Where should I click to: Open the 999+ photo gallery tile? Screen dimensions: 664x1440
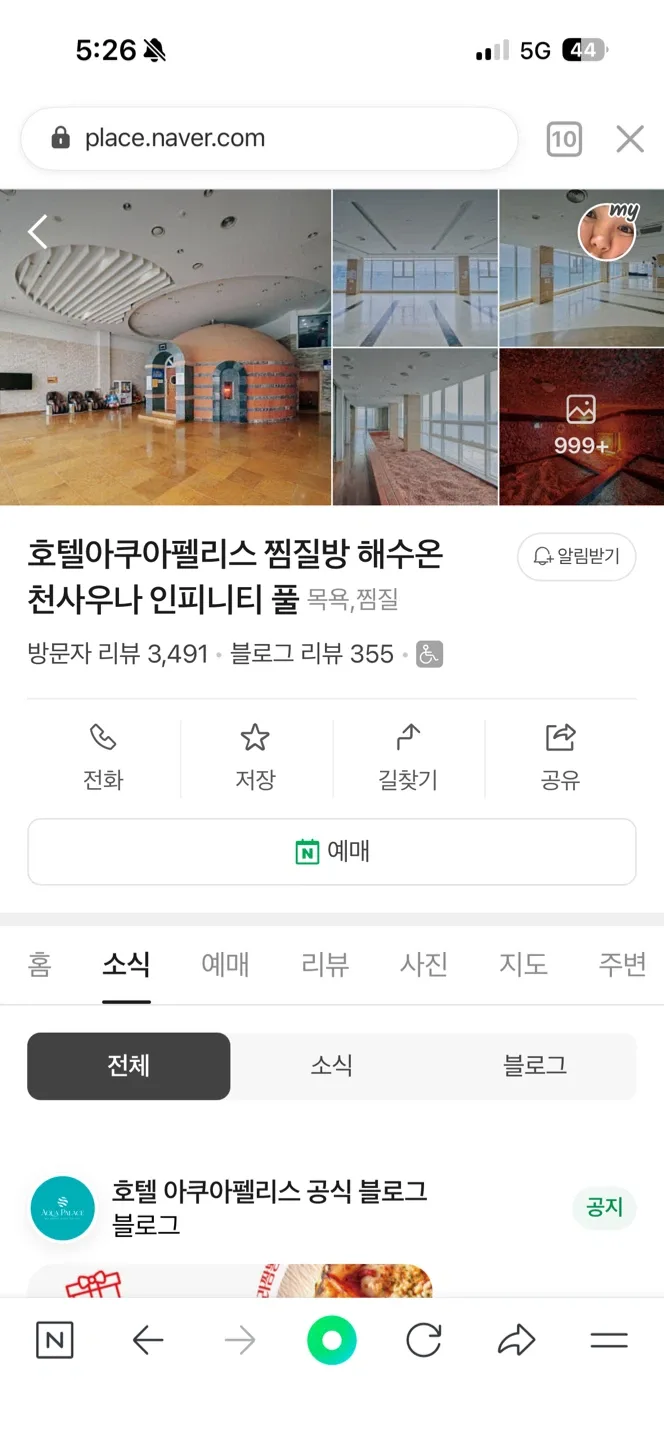[581, 427]
